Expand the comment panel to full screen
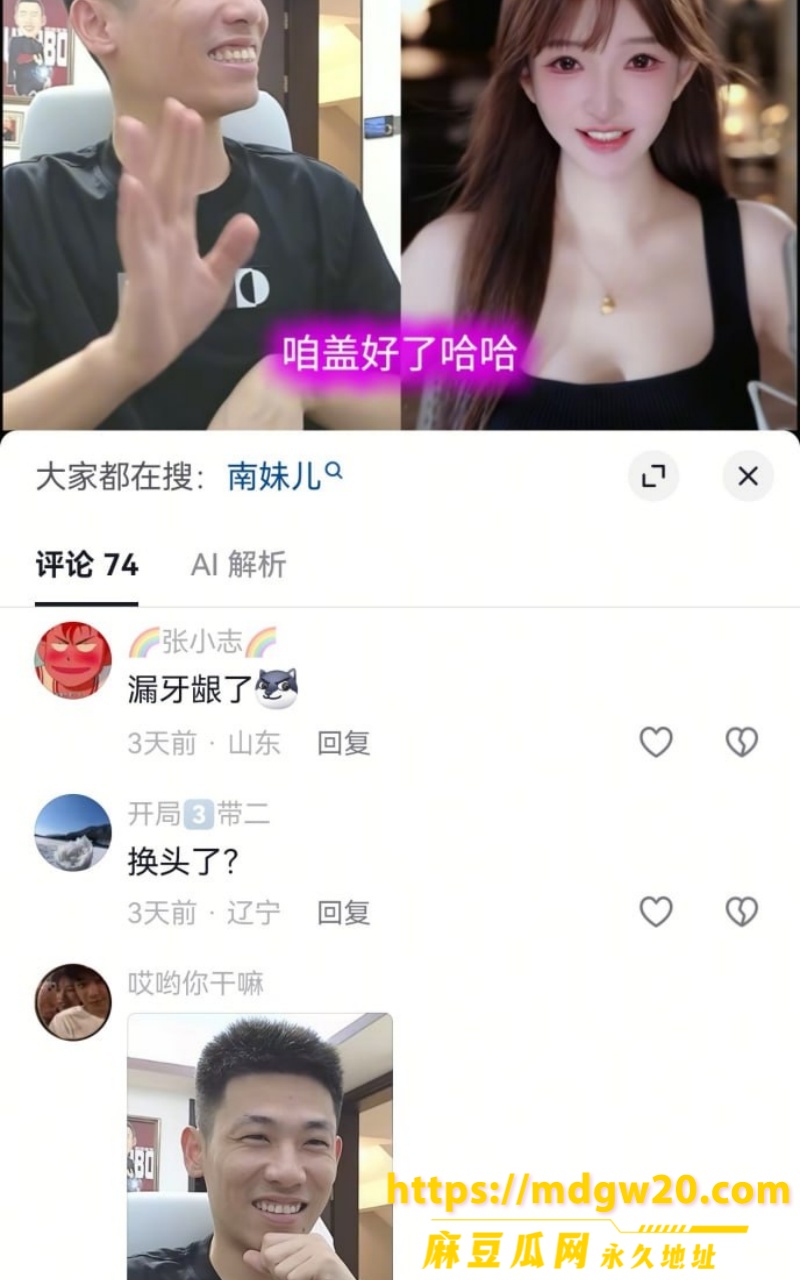800x1280 pixels. 653,476
